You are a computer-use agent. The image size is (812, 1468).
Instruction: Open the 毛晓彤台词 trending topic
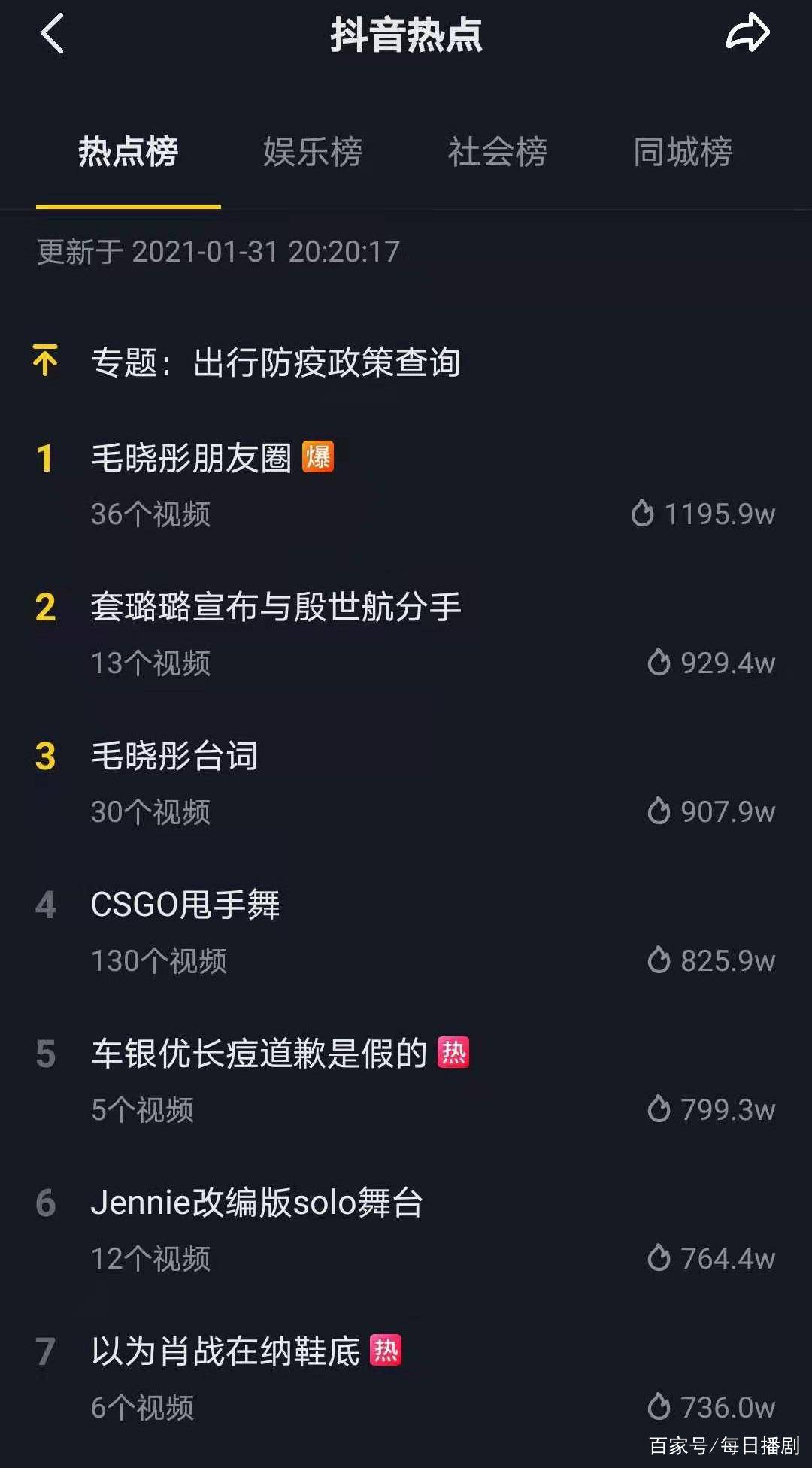(174, 756)
